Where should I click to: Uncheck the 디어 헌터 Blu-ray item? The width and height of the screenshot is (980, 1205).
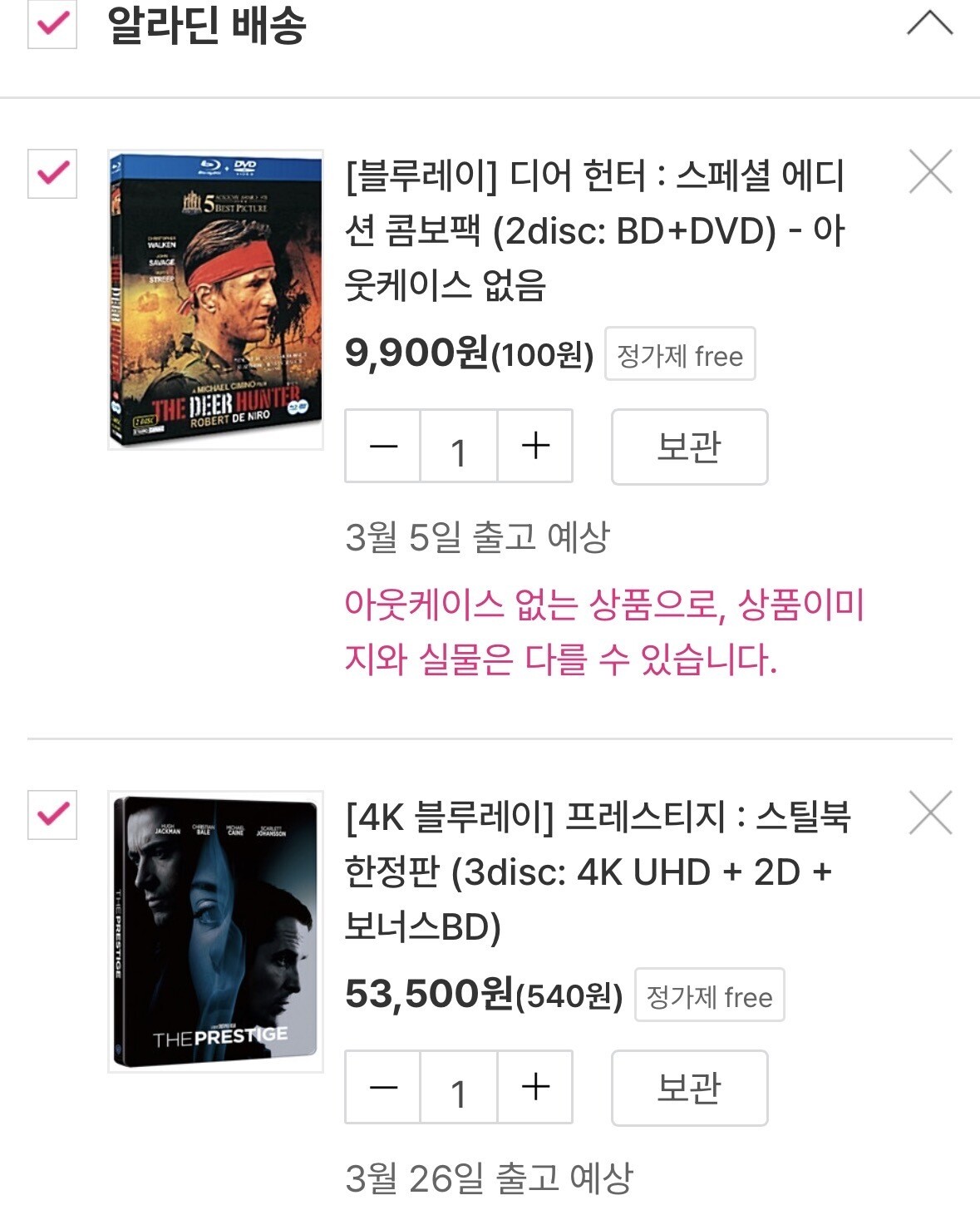(52, 174)
